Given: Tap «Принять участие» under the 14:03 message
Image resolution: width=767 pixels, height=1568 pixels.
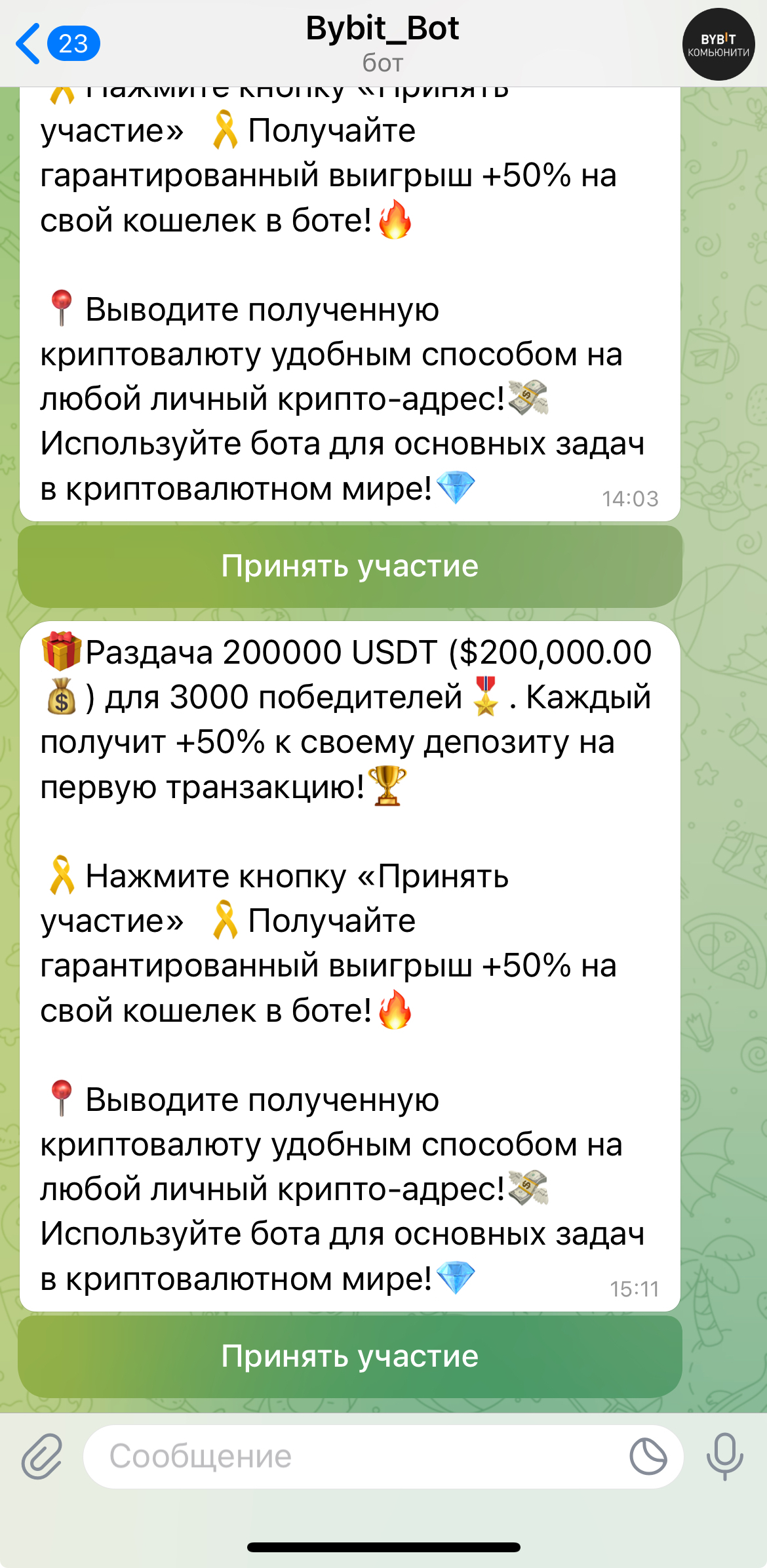Looking at the screenshot, I should (350, 566).
